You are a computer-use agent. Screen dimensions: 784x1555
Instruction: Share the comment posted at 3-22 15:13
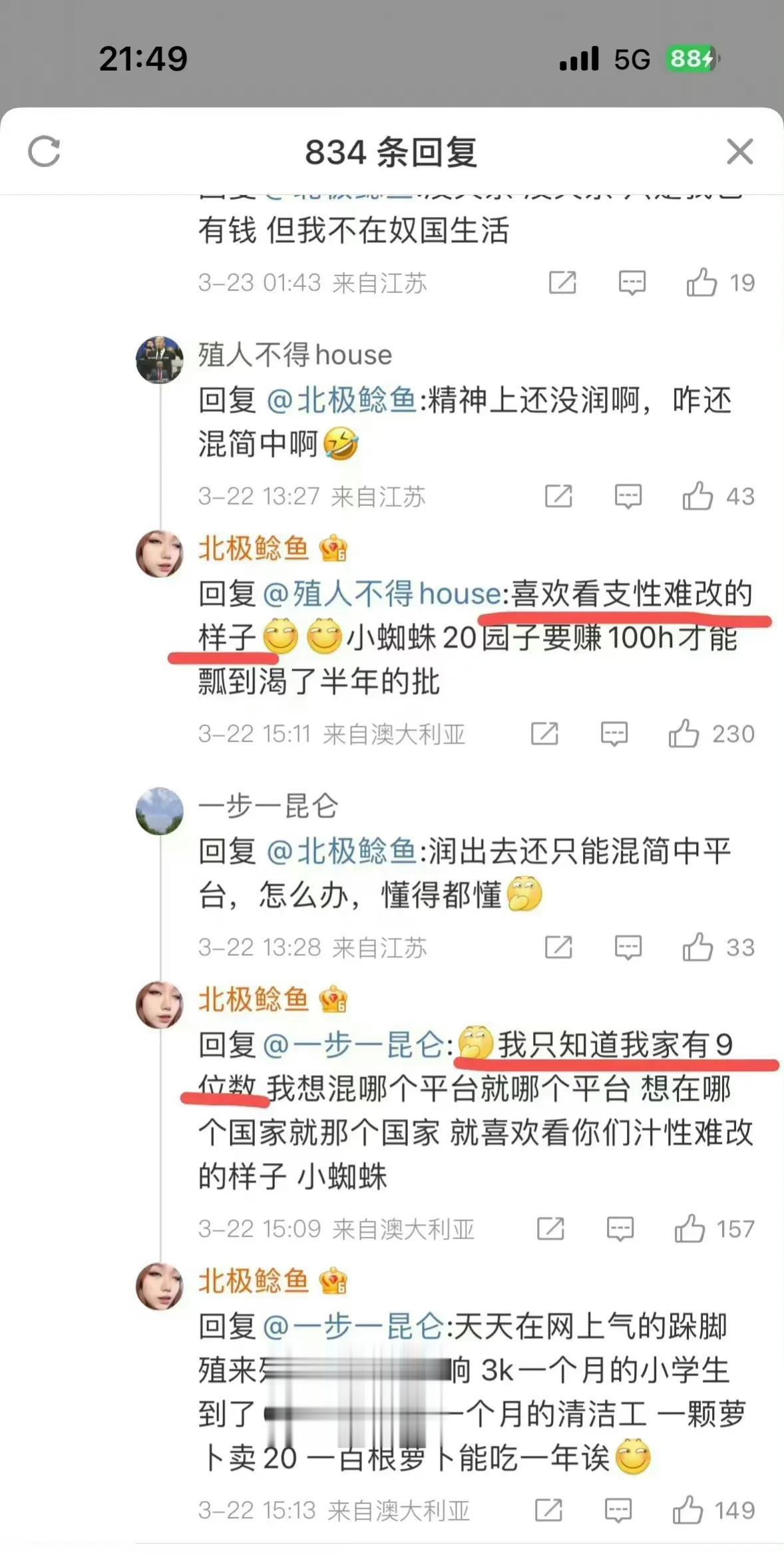pos(548,1510)
